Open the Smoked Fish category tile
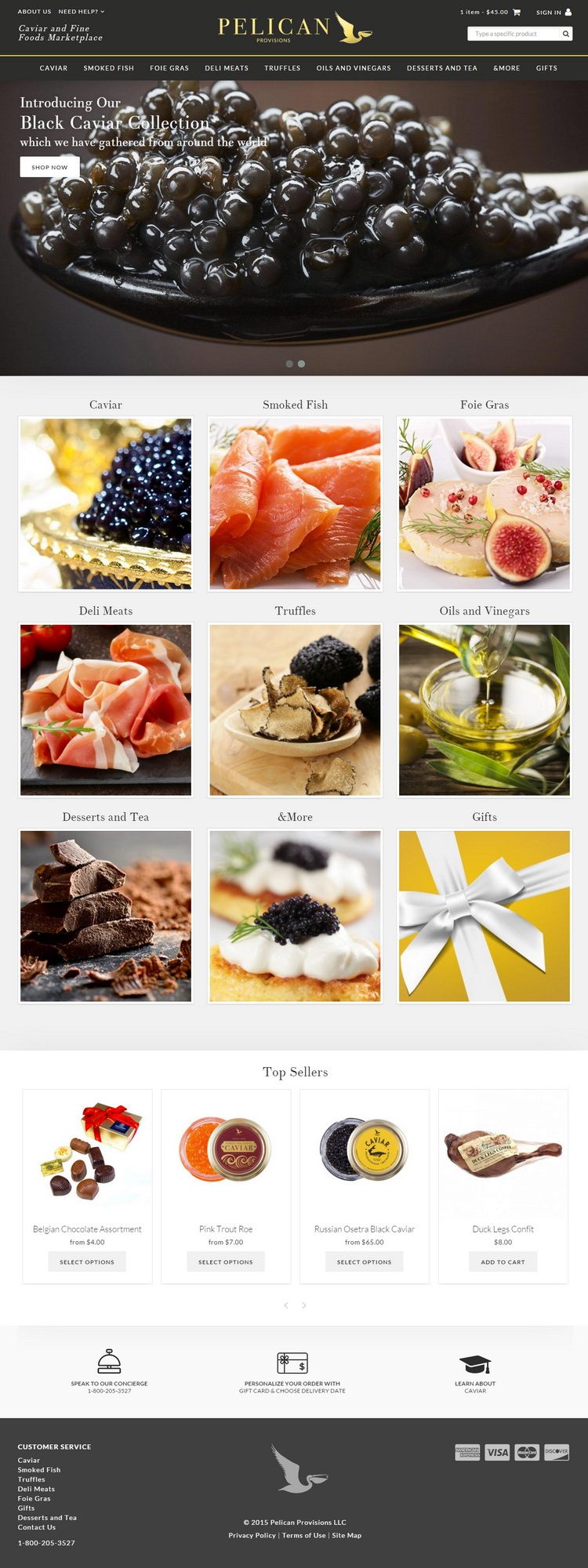This screenshot has height=1568, width=588. click(x=295, y=503)
